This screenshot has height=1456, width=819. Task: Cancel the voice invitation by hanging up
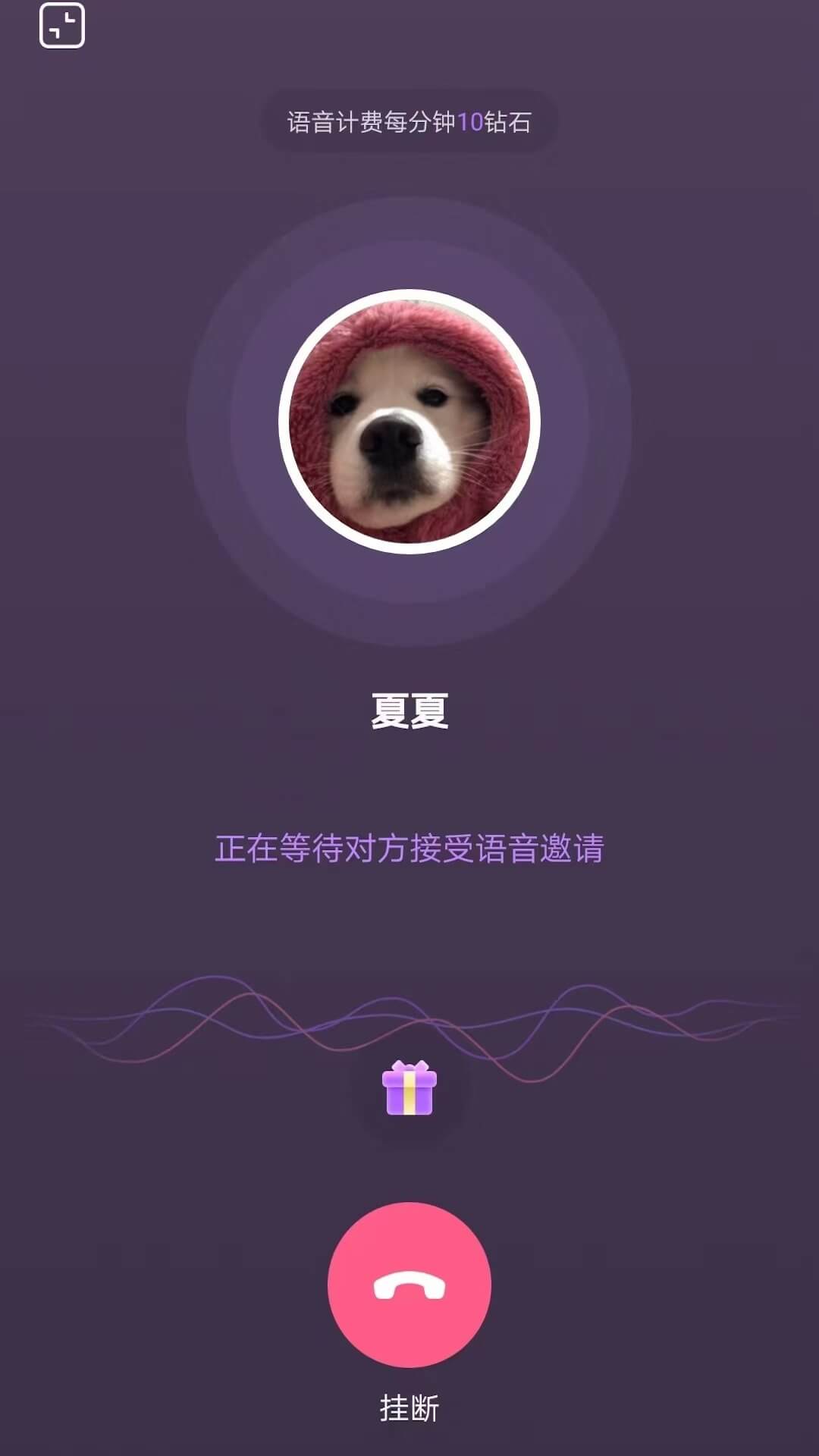pos(409,1282)
